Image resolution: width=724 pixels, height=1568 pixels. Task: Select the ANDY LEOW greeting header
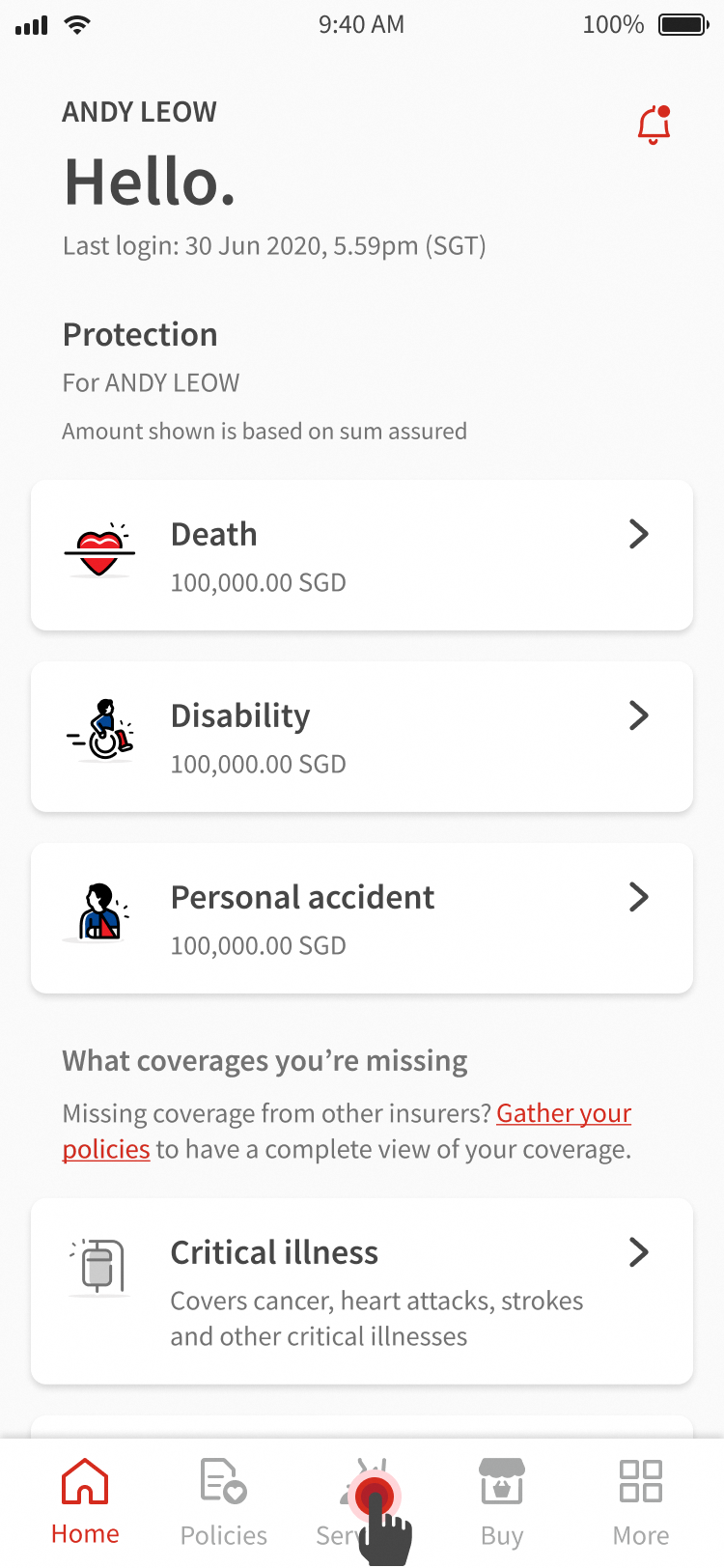(139, 112)
